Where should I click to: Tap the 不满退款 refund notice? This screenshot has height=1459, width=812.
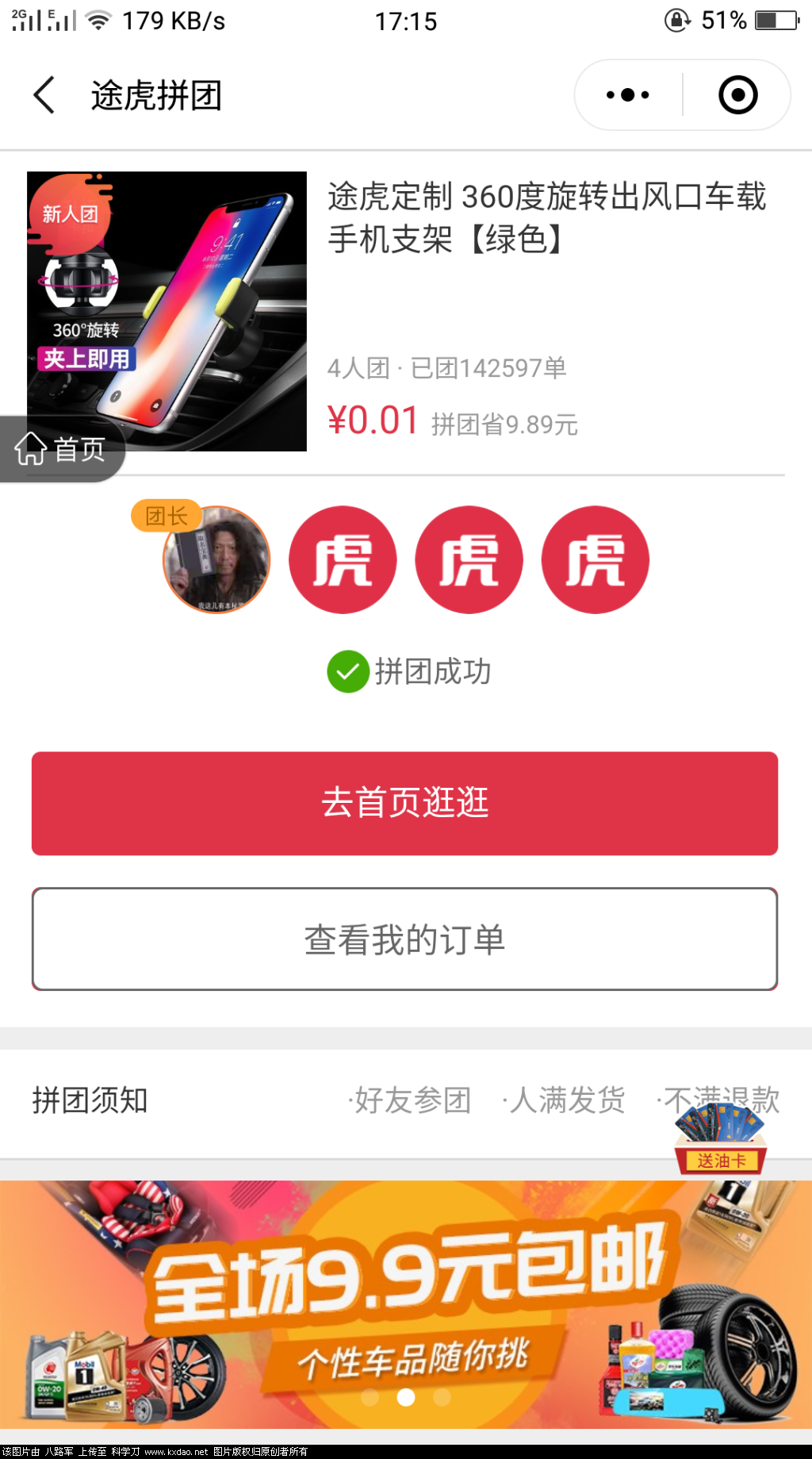click(x=722, y=1100)
